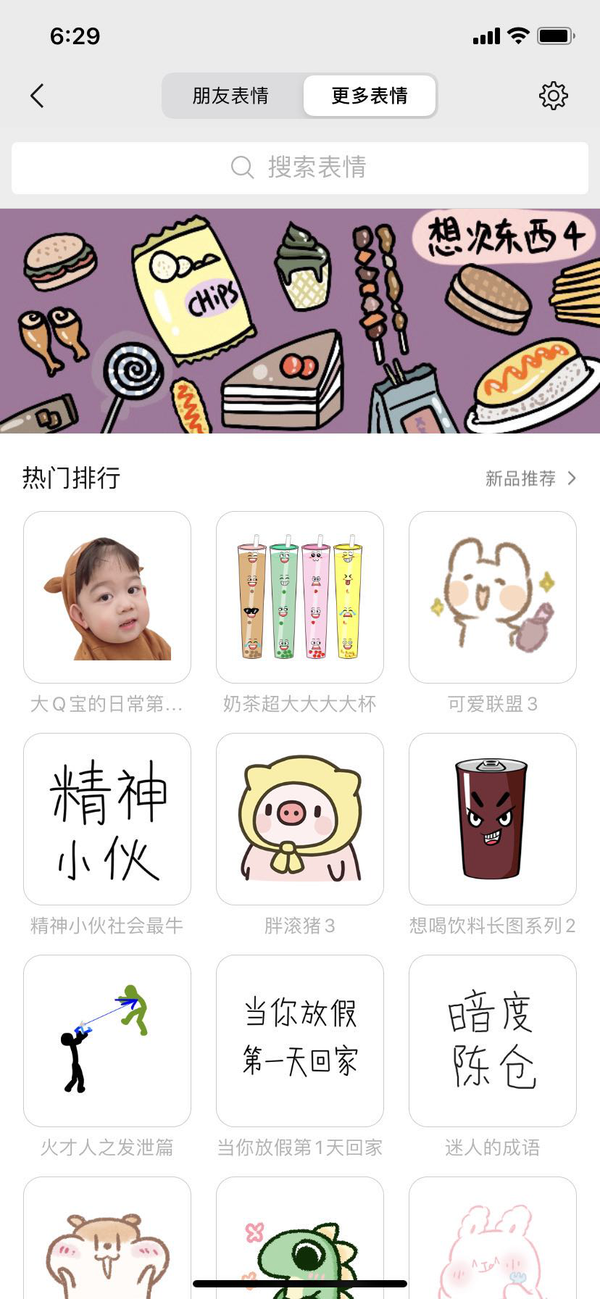Switch to the 朋友表情 tab
The width and height of the screenshot is (600, 1299).
(231, 96)
